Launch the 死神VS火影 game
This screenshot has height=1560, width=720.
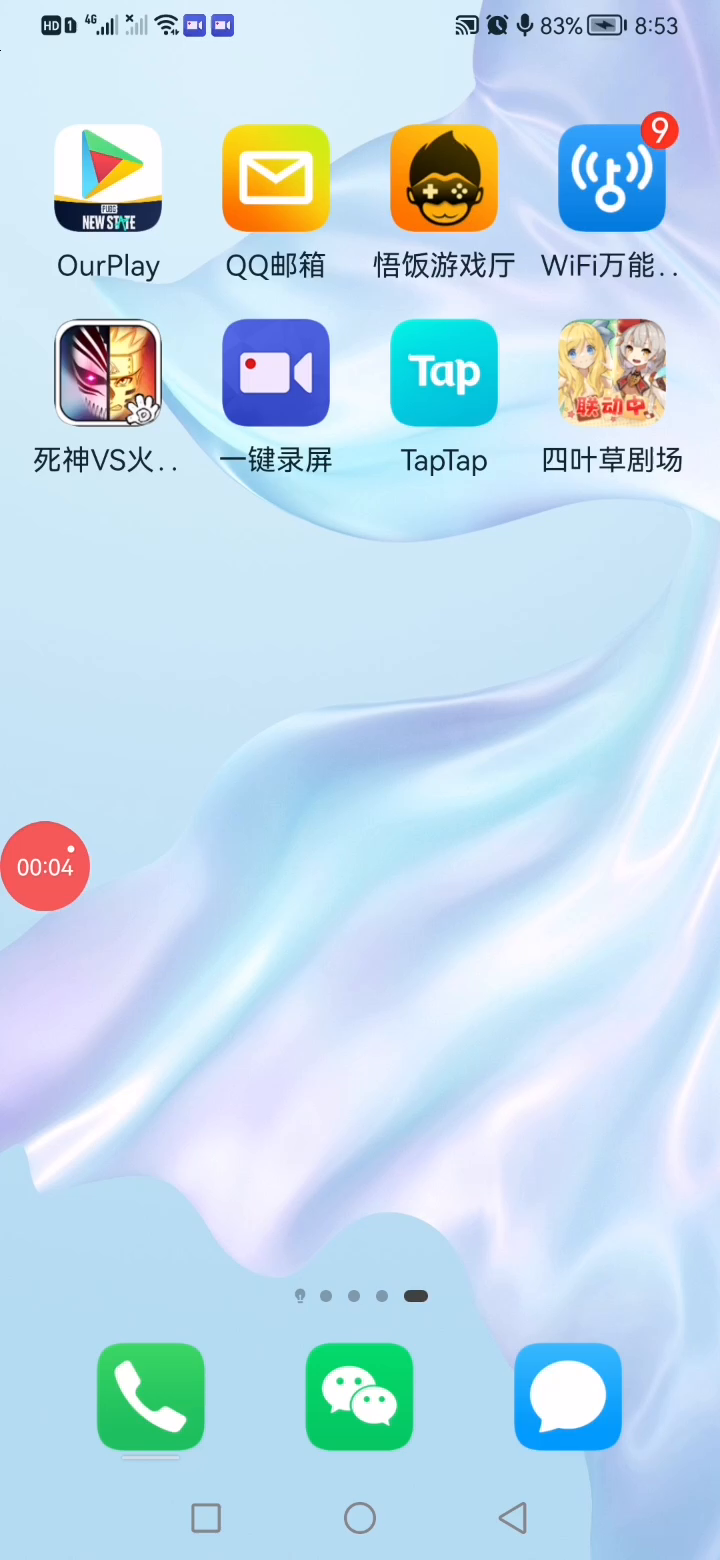tap(108, 373)
